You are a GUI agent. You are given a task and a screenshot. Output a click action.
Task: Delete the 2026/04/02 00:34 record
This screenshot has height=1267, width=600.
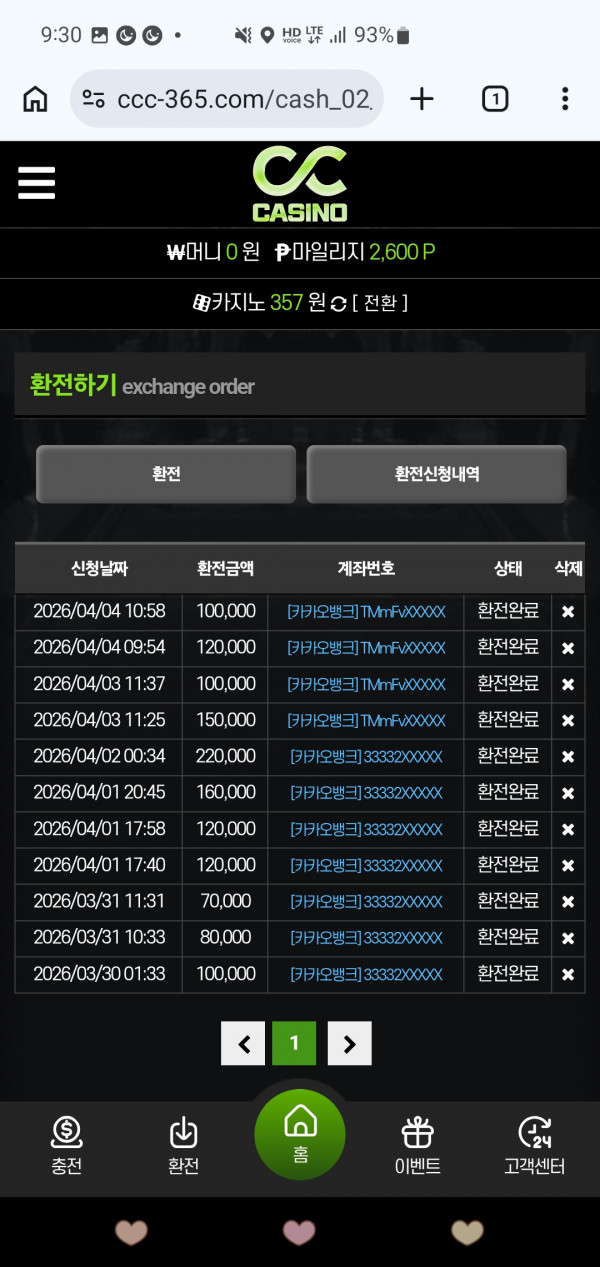tap(567, 757)
